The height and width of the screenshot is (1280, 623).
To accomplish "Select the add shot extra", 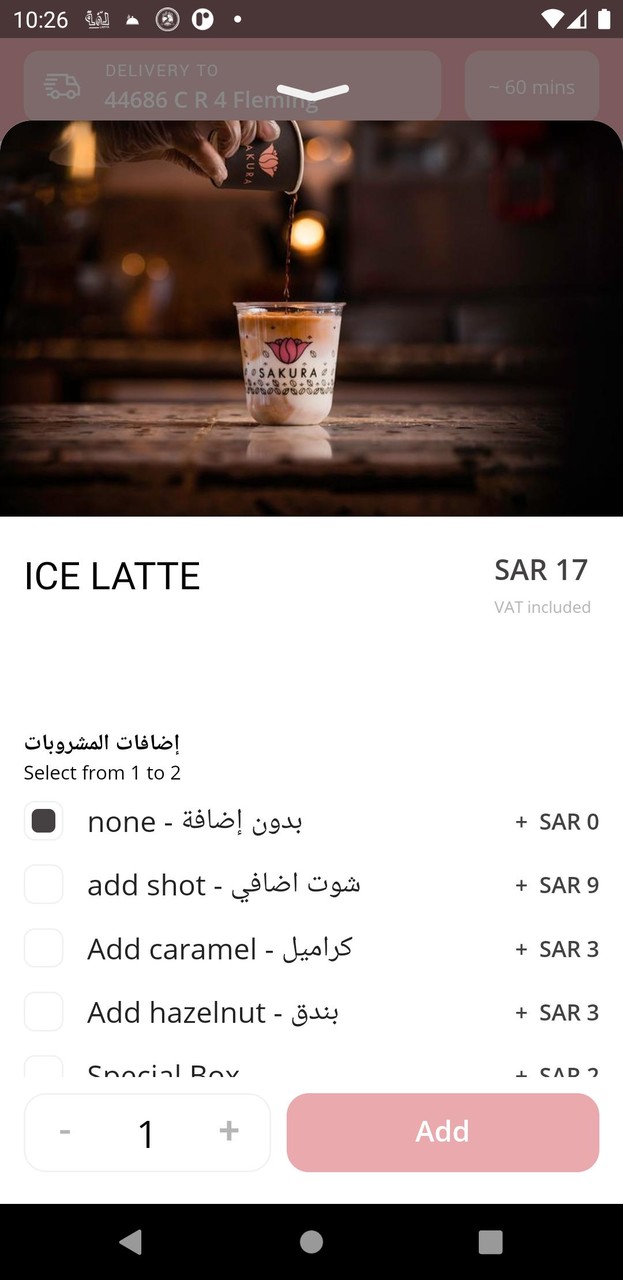I will (x=44, y=885).
